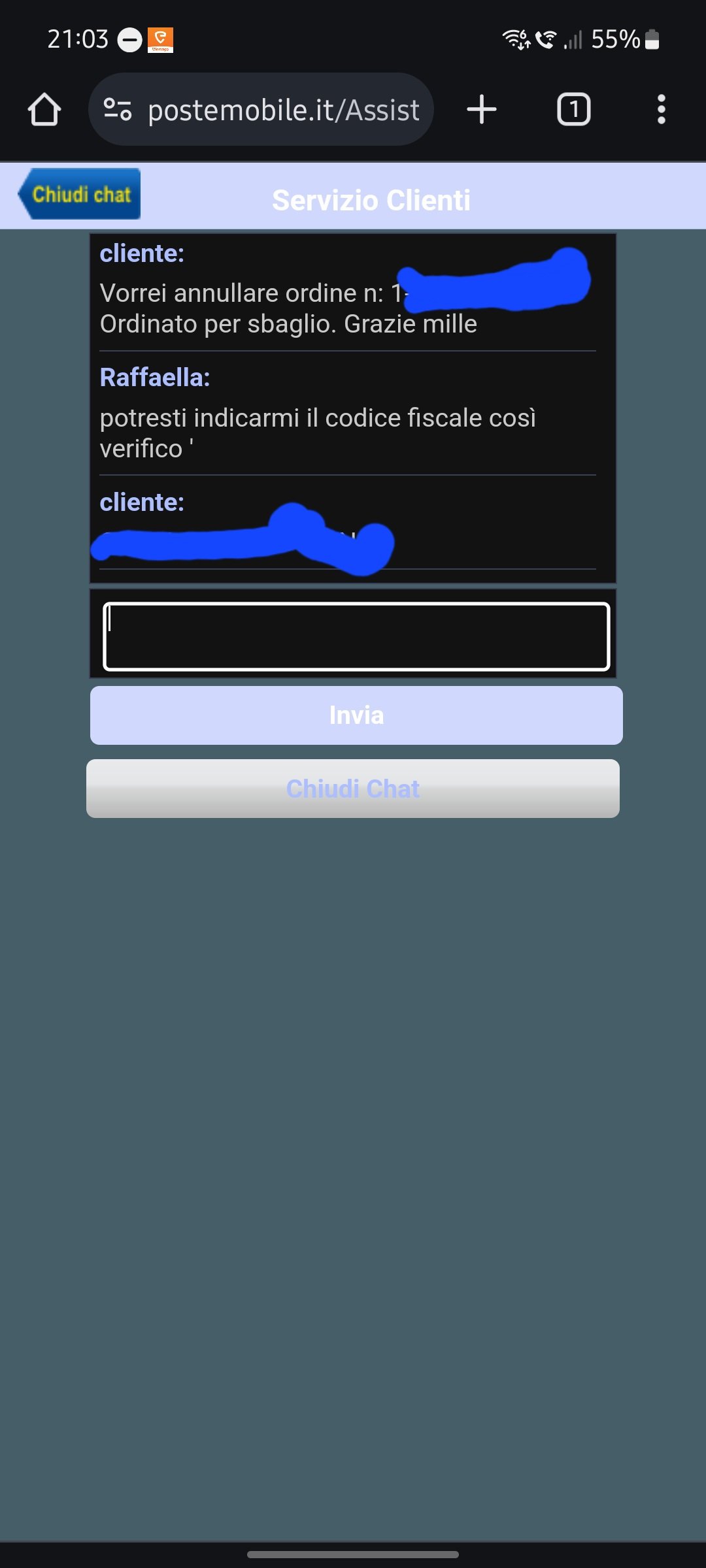Send the message with Invia

pyautogui.click(x=356, y=715)
